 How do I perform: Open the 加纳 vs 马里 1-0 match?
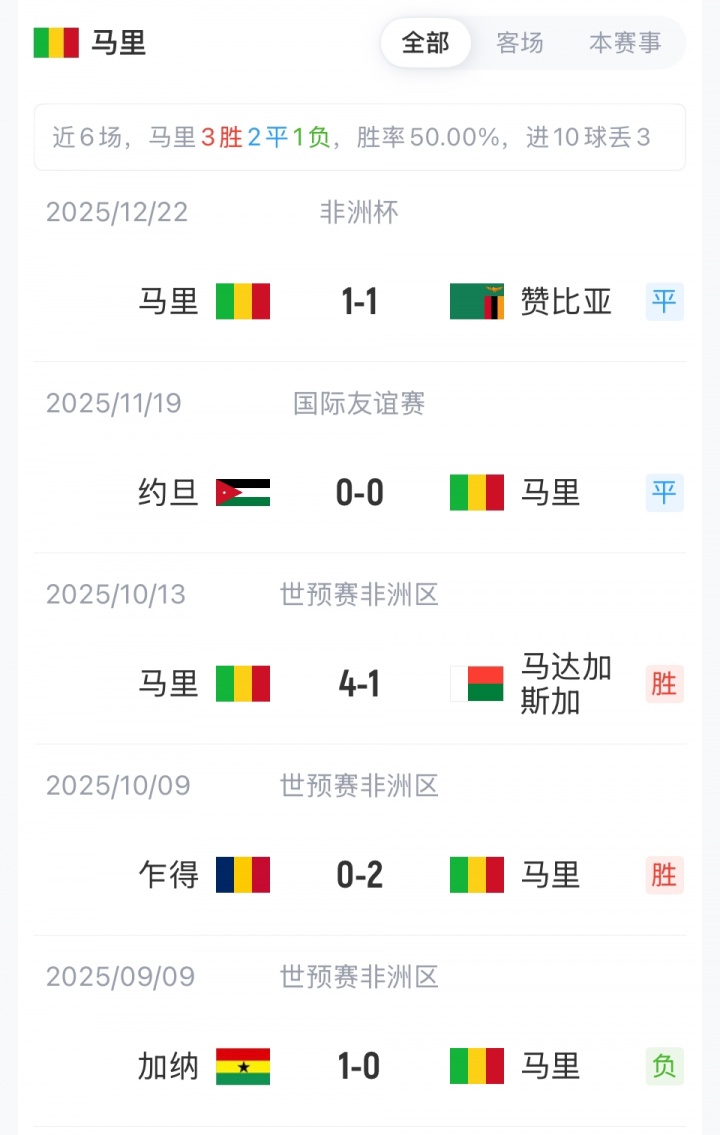359,1066
